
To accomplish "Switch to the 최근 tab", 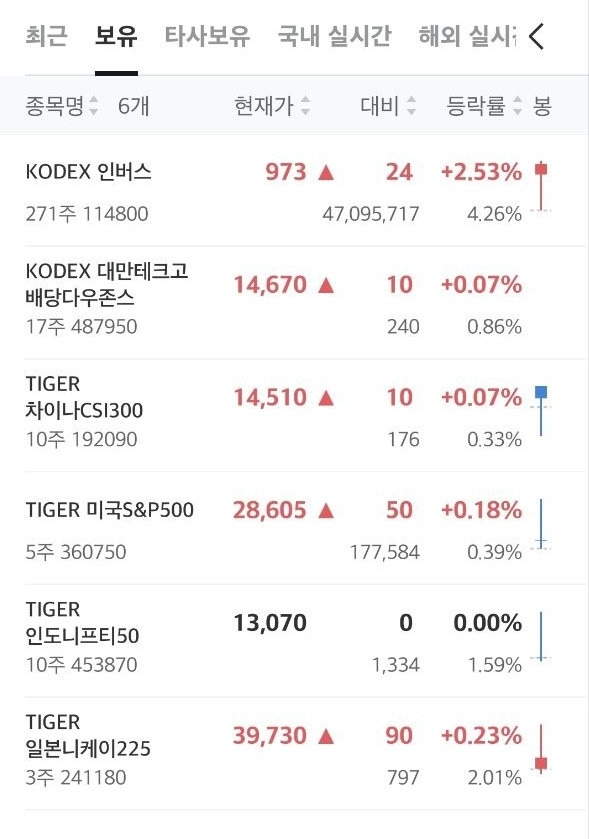I will 47,36.
